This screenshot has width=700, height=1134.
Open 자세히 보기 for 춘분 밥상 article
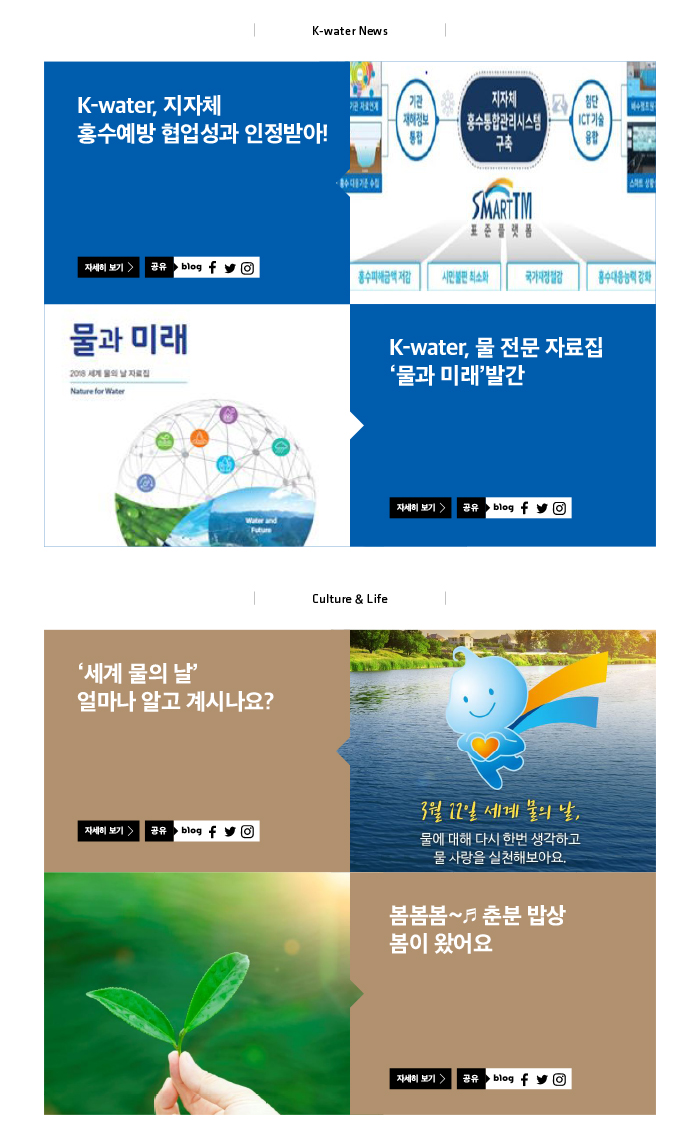point(420,1079)
